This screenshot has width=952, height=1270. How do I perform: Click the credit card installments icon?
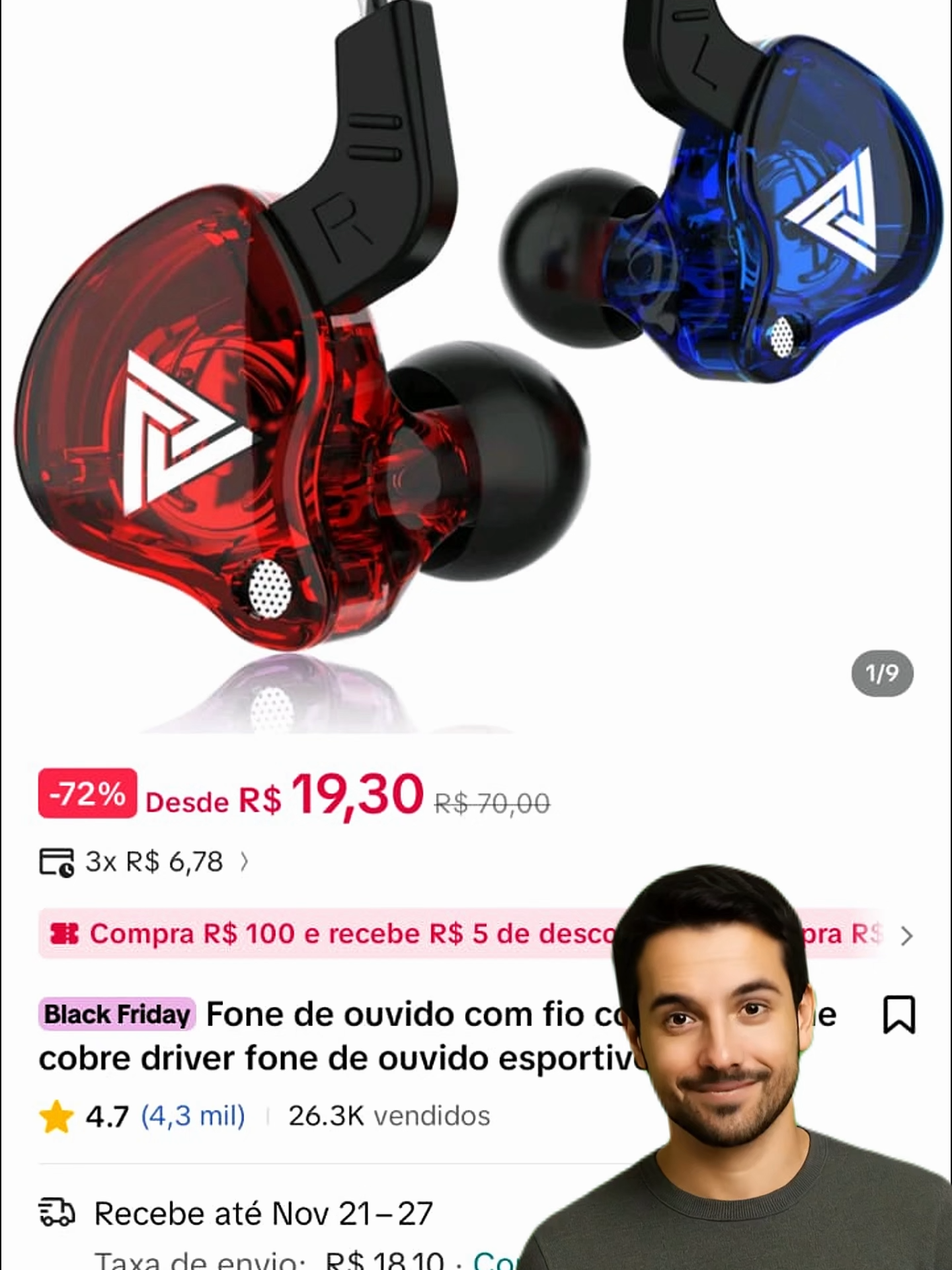58,861
